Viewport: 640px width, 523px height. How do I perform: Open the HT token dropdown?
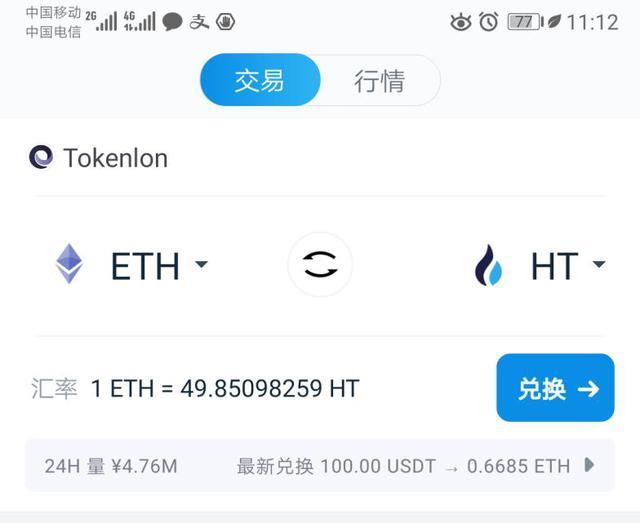coord(599,265)
